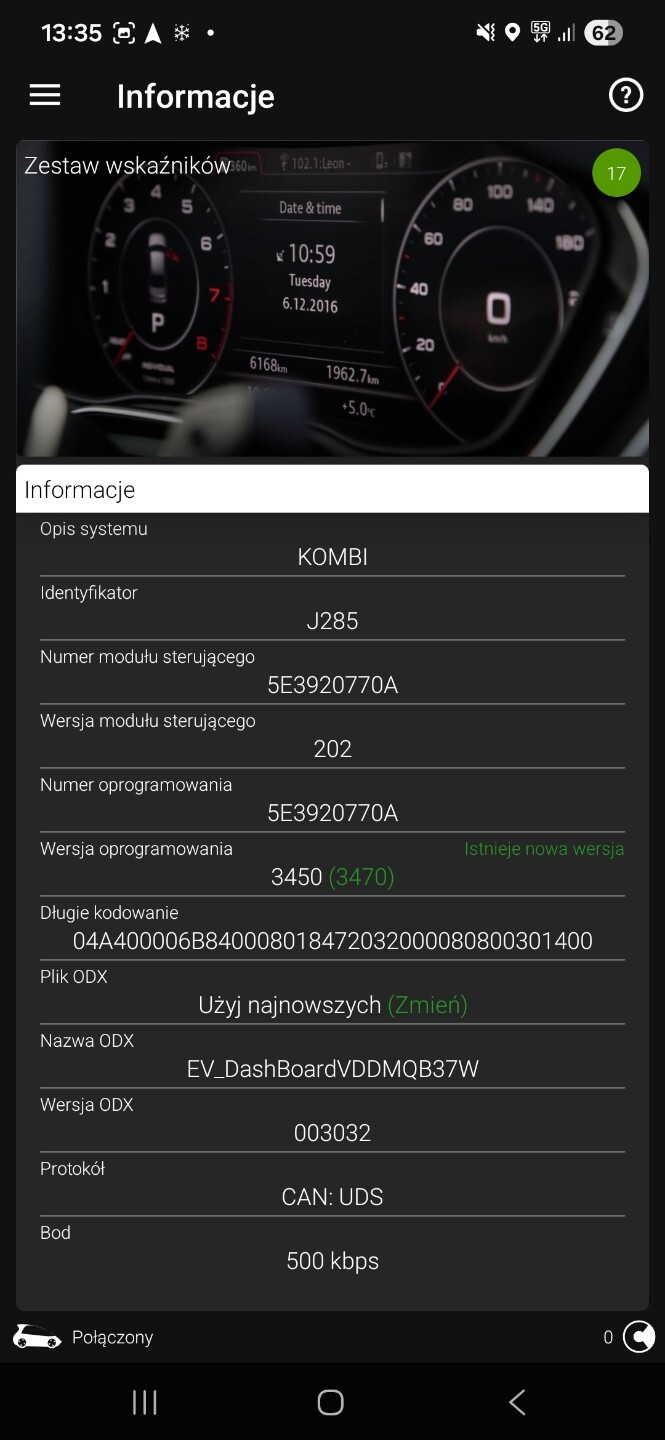Tap the round icon at bottom right
Viewport: 665px width, 1440px height.
click(x=638, y=1337)
